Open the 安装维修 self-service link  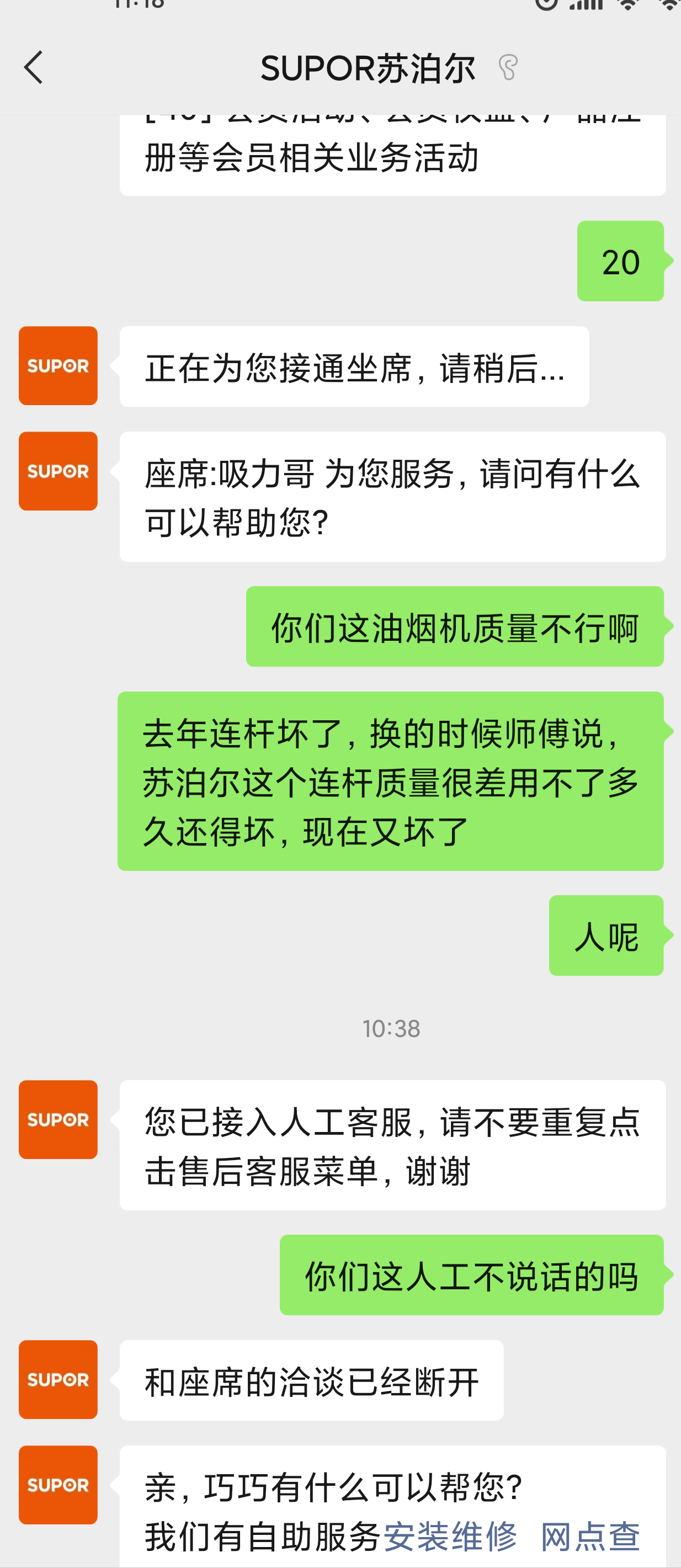pyautogui.click(x=450, y=1536)
